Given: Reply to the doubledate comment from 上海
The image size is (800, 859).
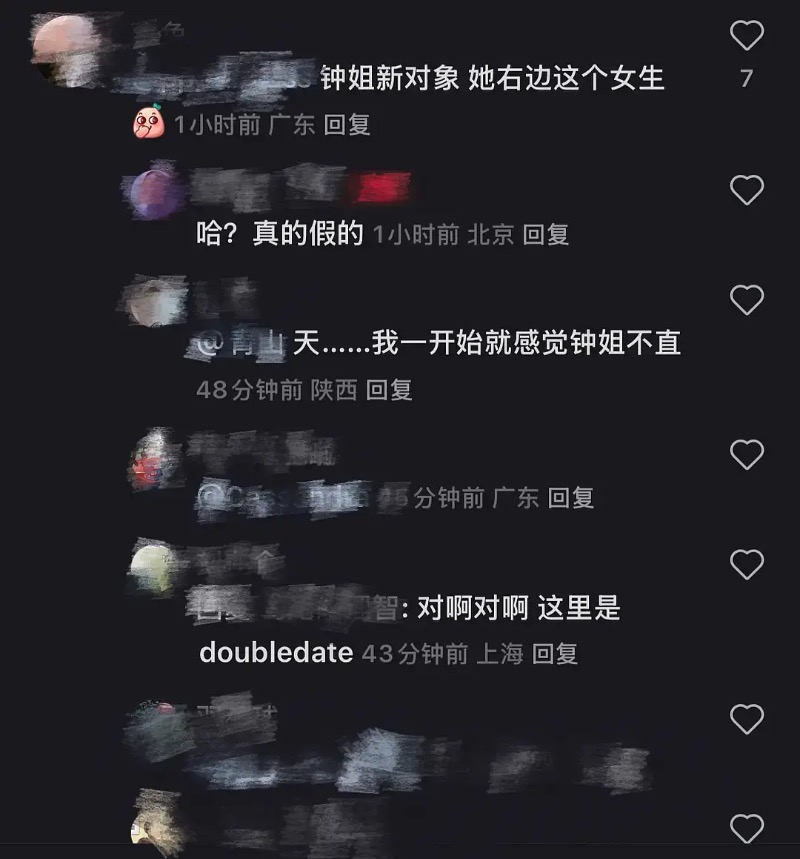Looking at the screenshot, I should tap(555, 654).
